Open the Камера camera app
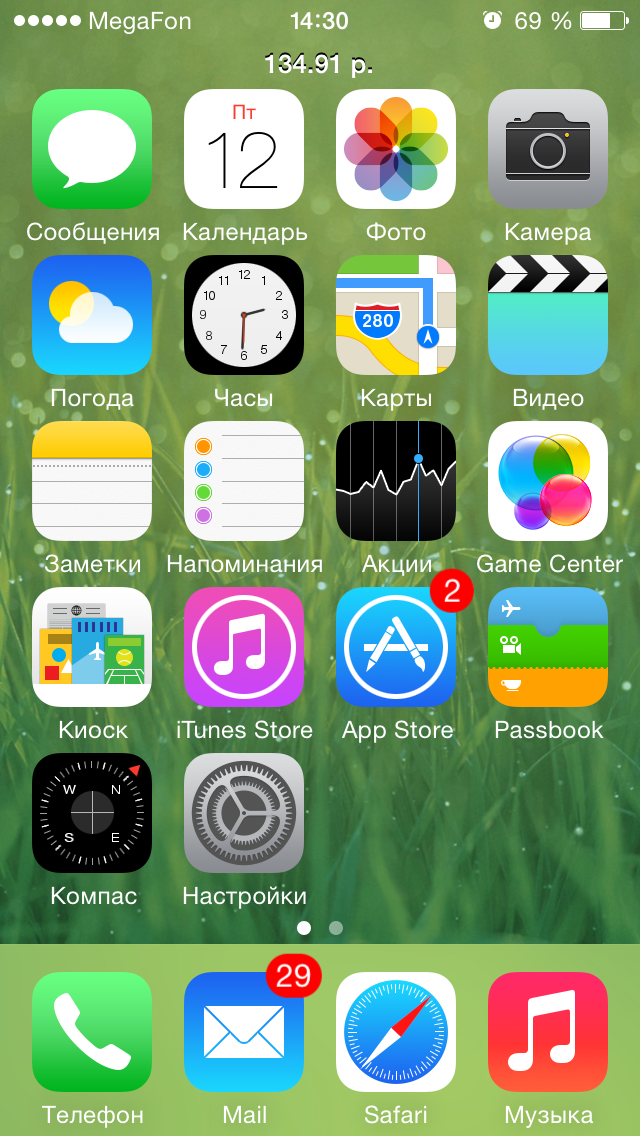Screen dimensions: 640x1136 [548, 149]
